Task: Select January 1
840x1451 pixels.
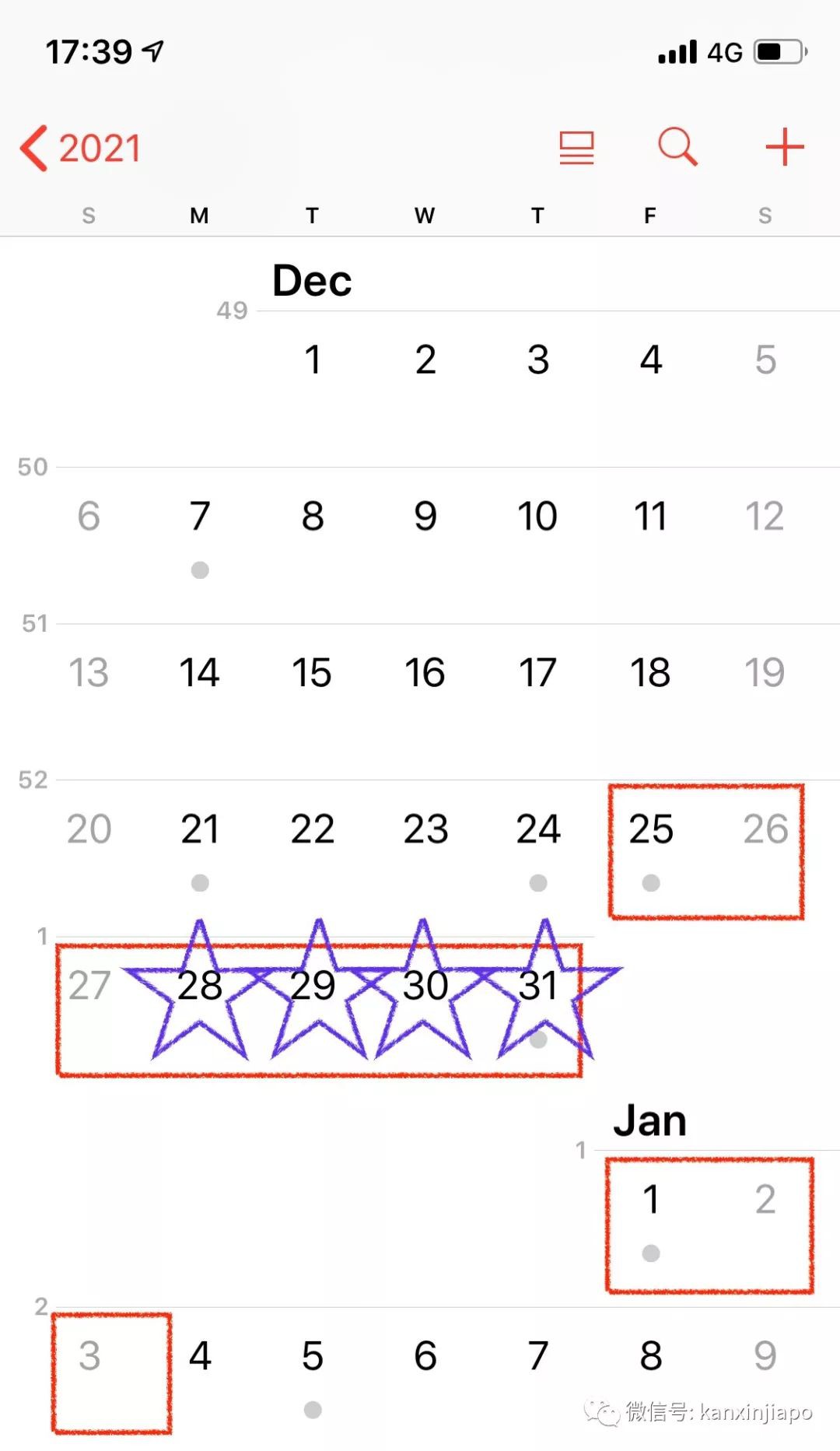Action: coord(651,1200)
